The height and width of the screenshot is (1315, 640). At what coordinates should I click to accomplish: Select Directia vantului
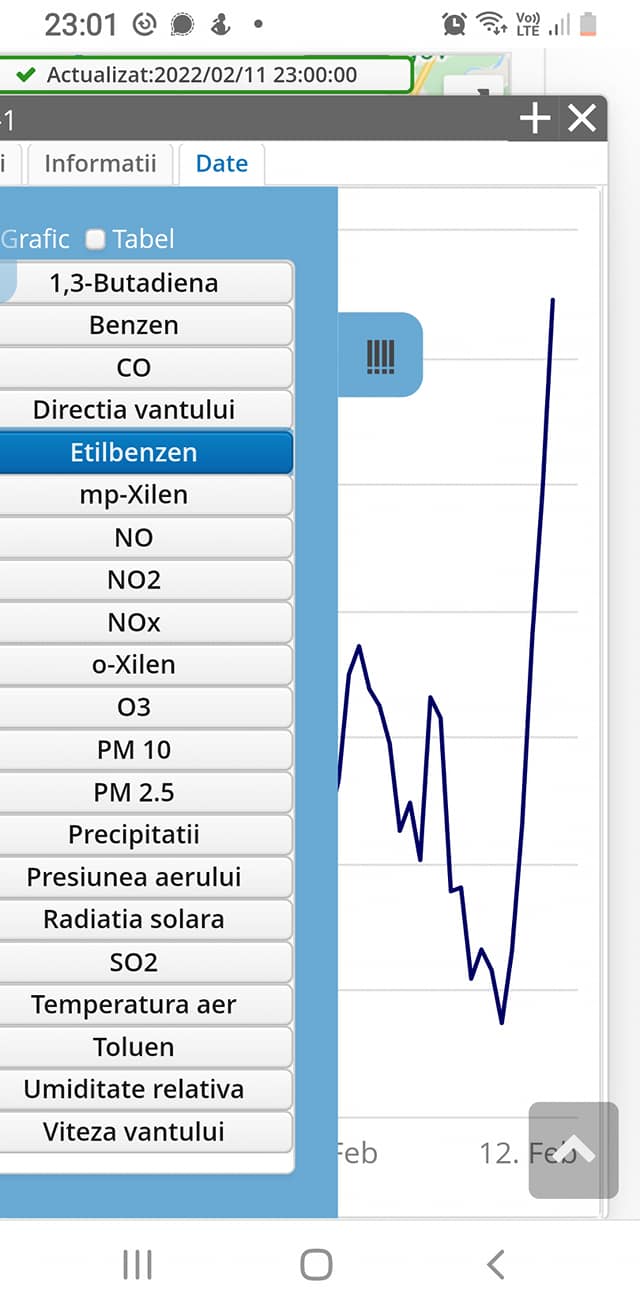tap(134, 410)
